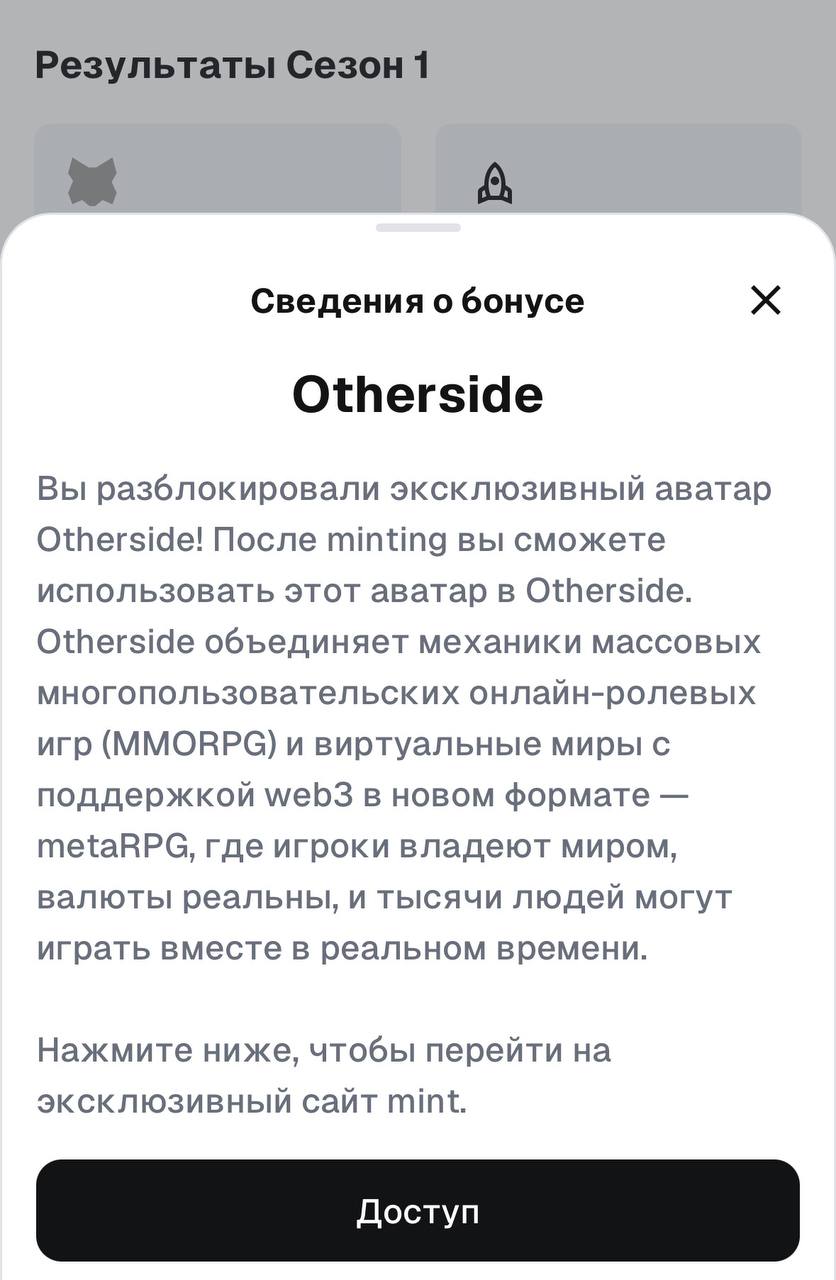Tap the close cross beside the header
The width and height of the screenshot is (836, 1280).
click(x=766, y=300)
